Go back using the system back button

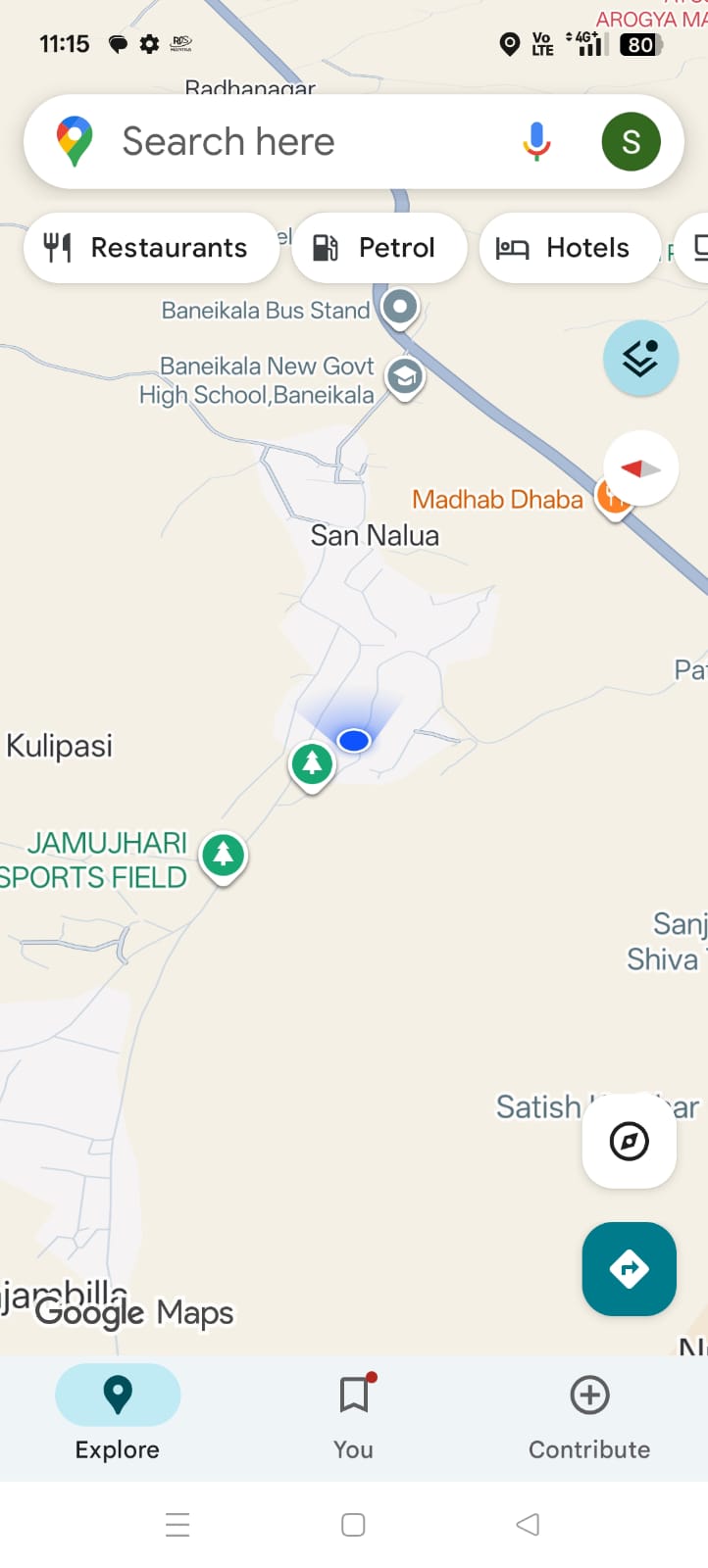pos(528,1524)
